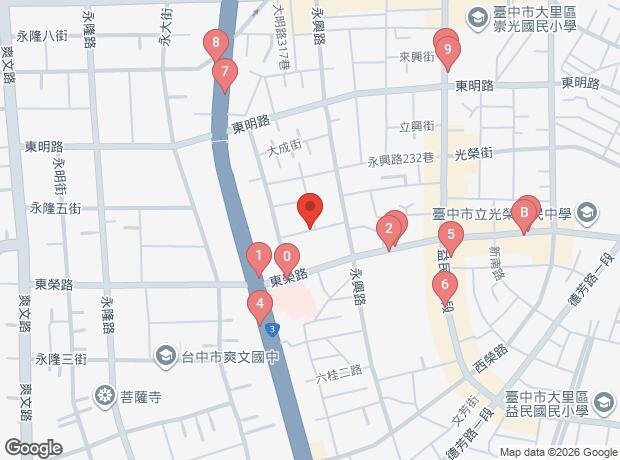
Task: Select map marker number 7
Action: pyautogui.click(x=225, y=72)
